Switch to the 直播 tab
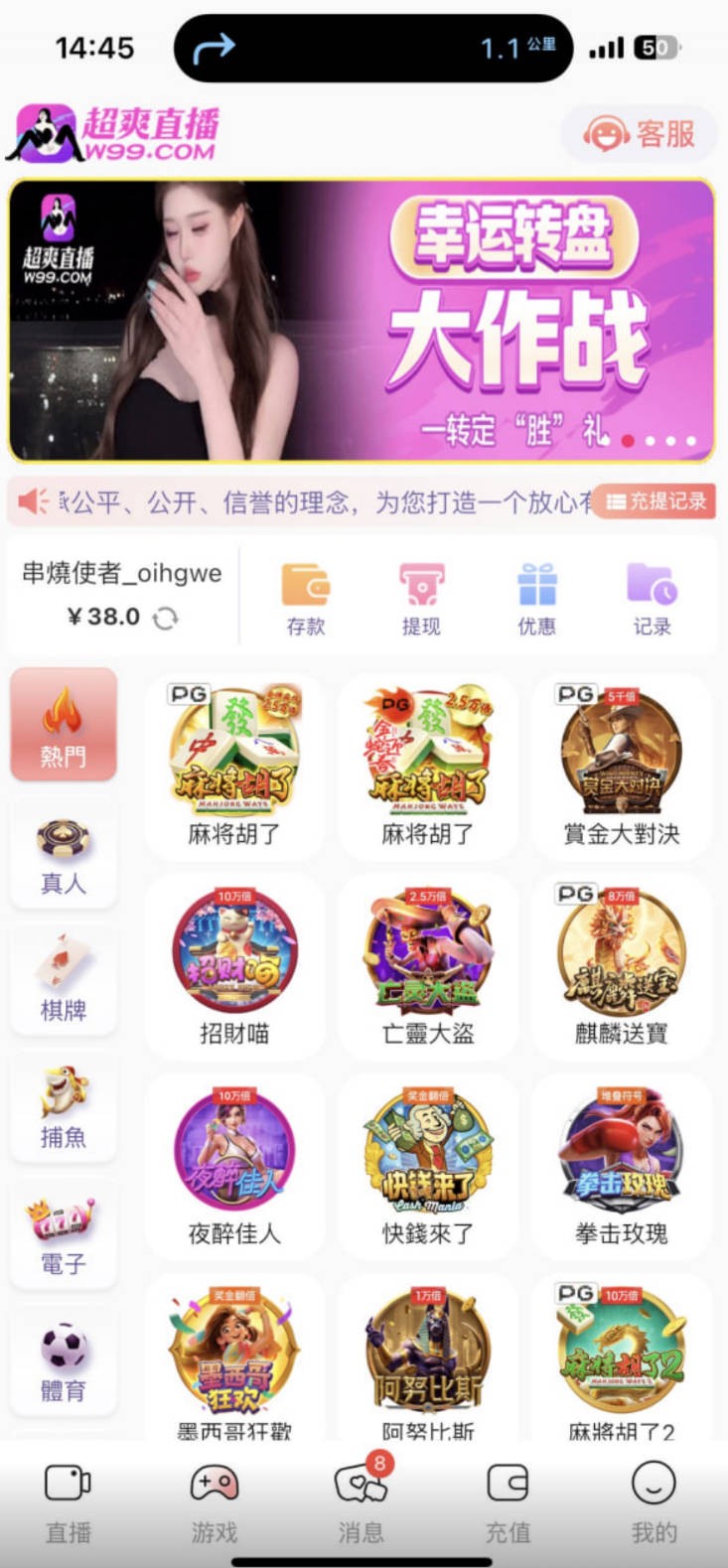This screenshot has width=728, height=1568. point(69,1502)
